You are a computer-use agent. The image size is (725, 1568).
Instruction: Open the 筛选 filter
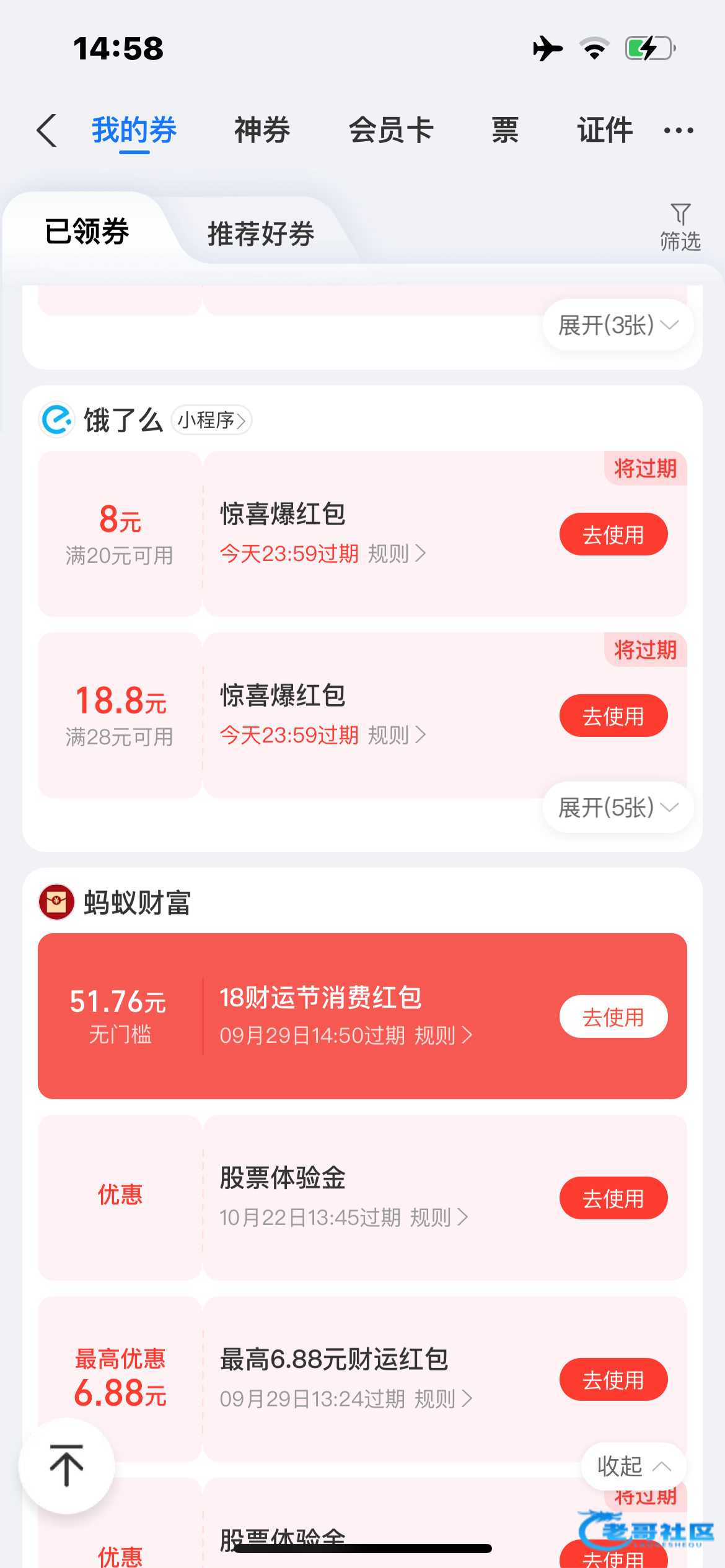tap(680, 227)
